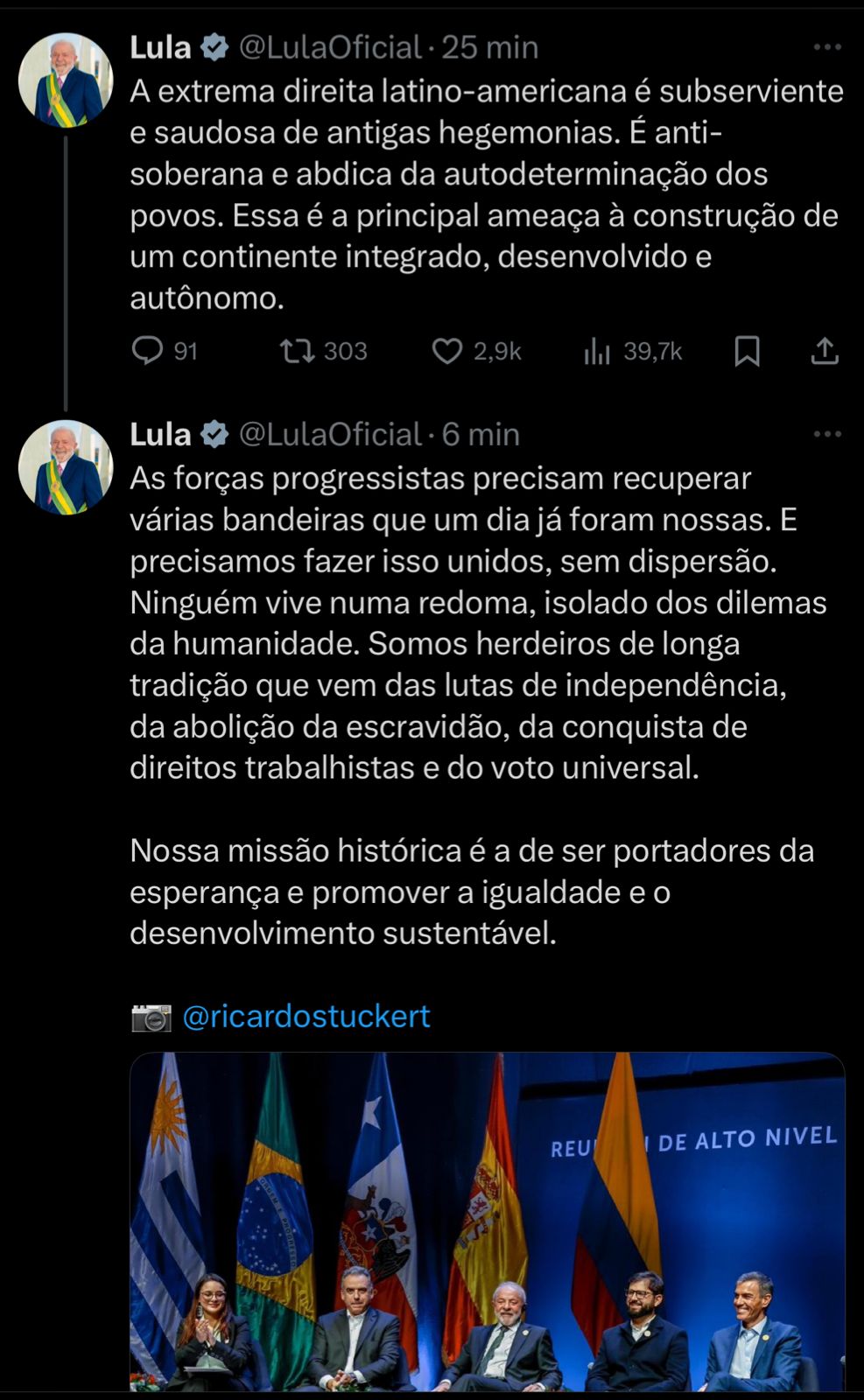The width and height of the screenshot is (864, 1400).
Task: Retweet the 25 min Lula tweet
Action: click(297, 351)
